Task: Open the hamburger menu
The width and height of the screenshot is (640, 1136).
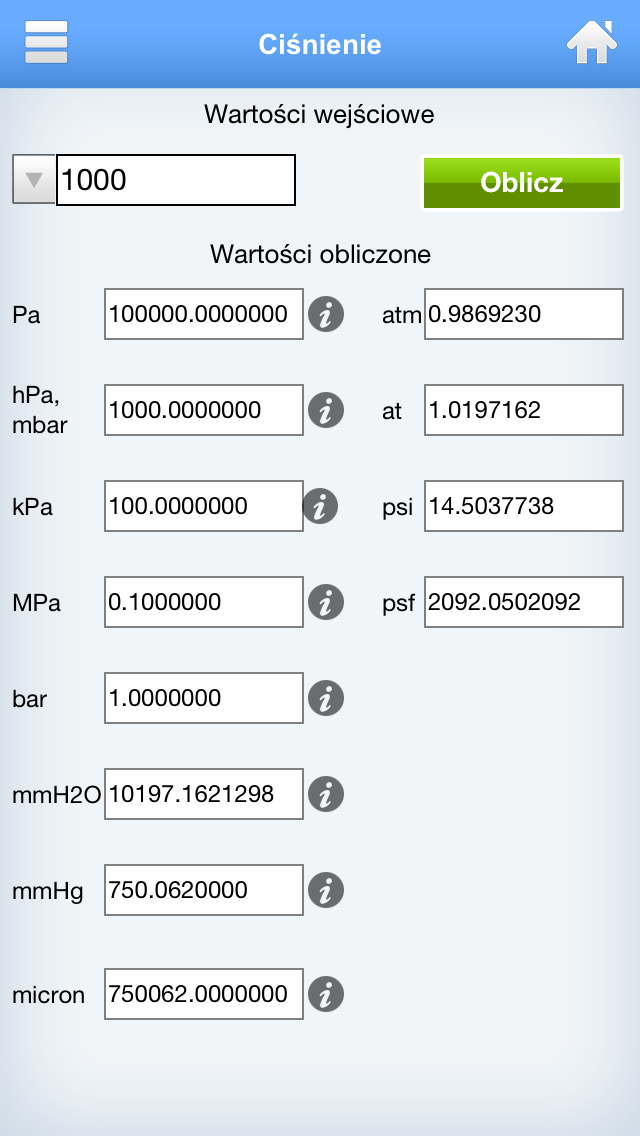Action: tap(46, 43)
